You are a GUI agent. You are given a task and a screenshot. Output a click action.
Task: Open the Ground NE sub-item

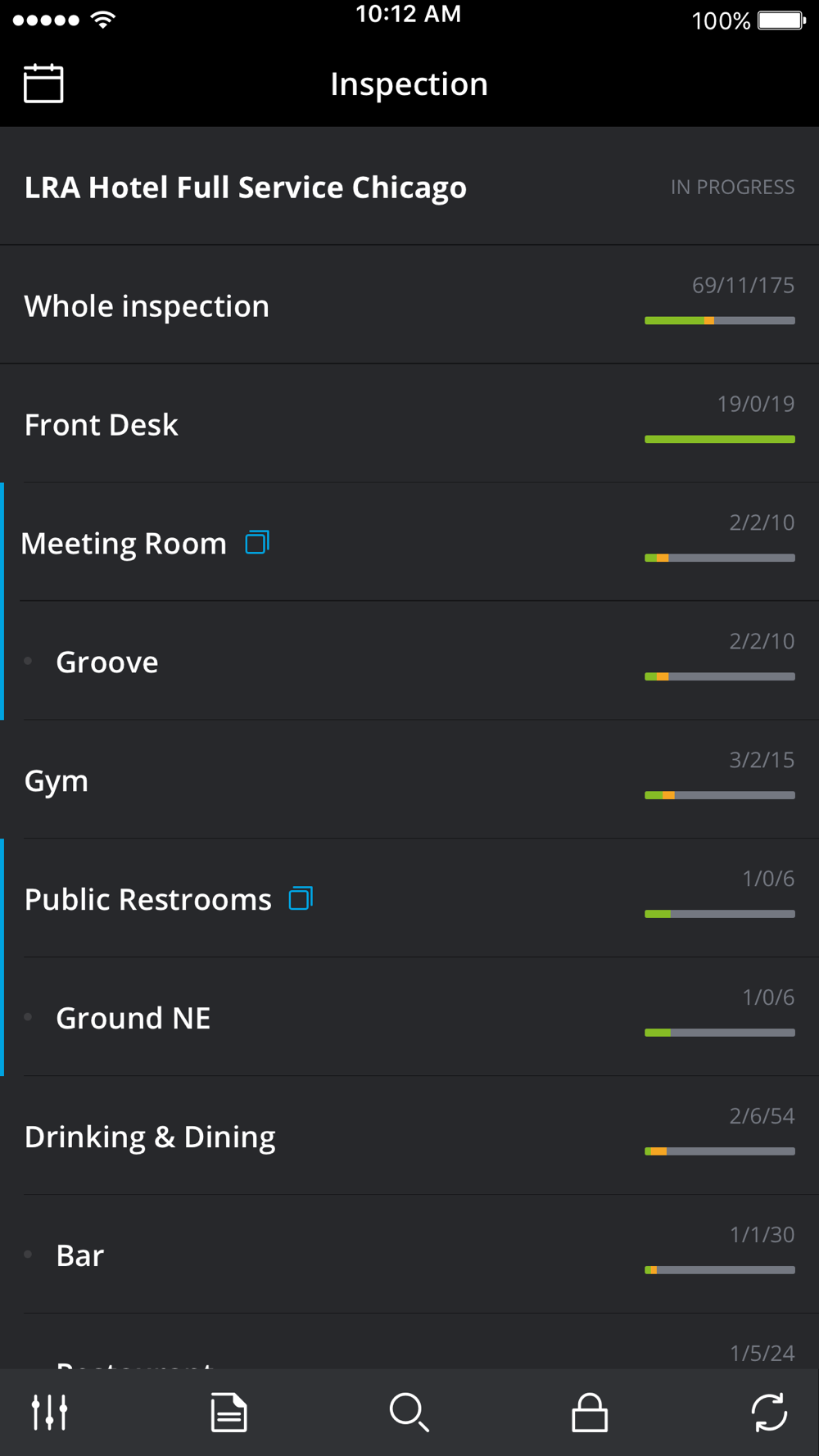409,1017
